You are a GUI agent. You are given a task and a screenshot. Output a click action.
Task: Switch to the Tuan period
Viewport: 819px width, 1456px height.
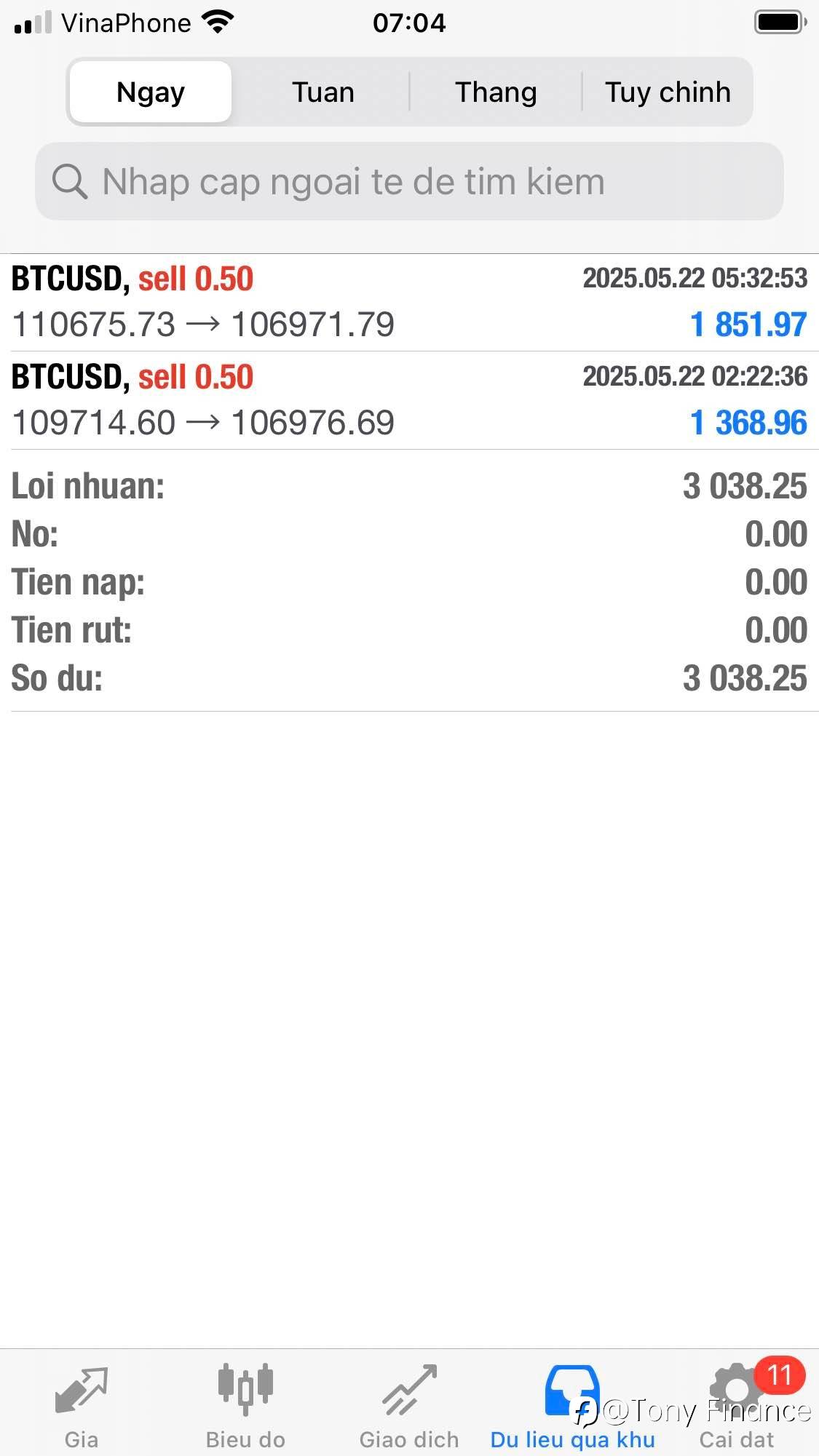point(323,92)
